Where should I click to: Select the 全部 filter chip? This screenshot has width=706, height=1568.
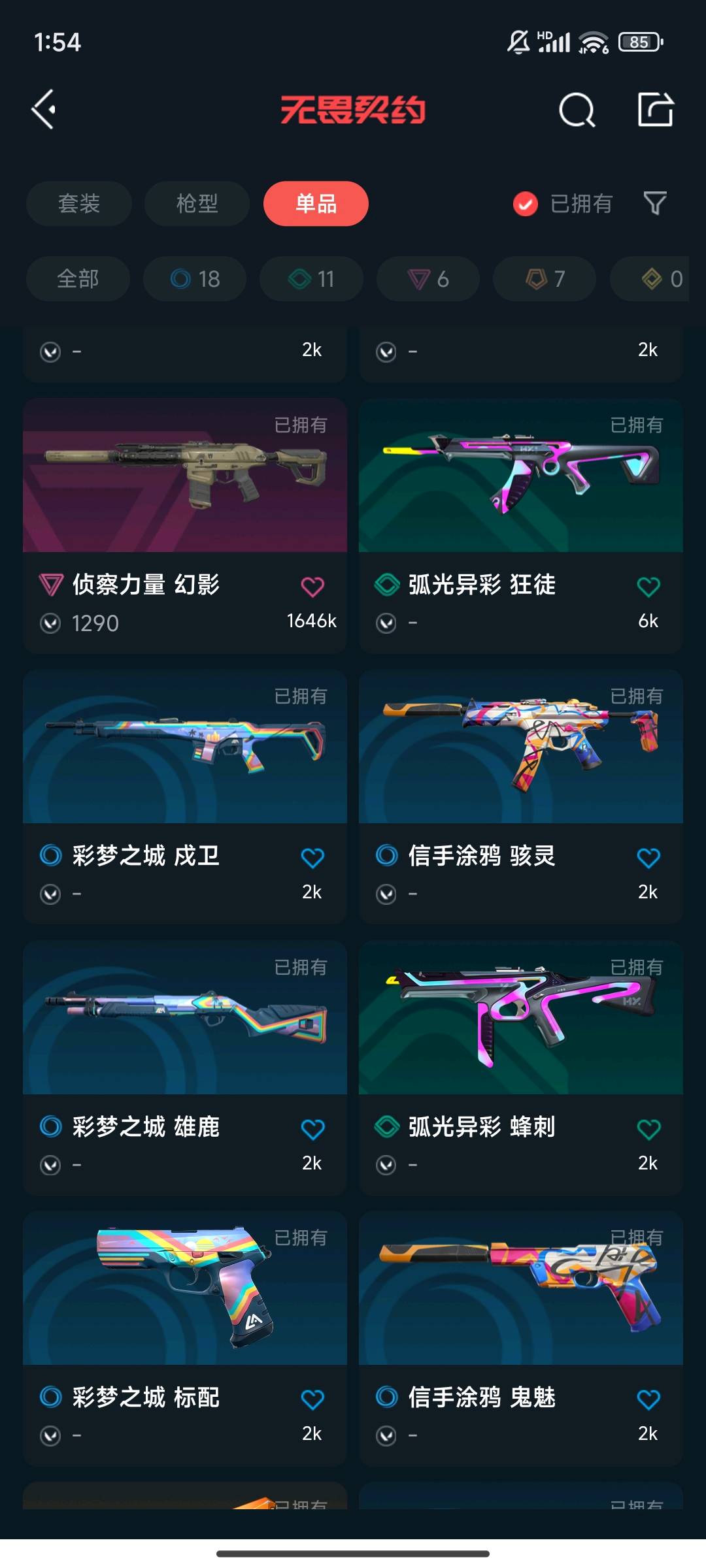78,279
